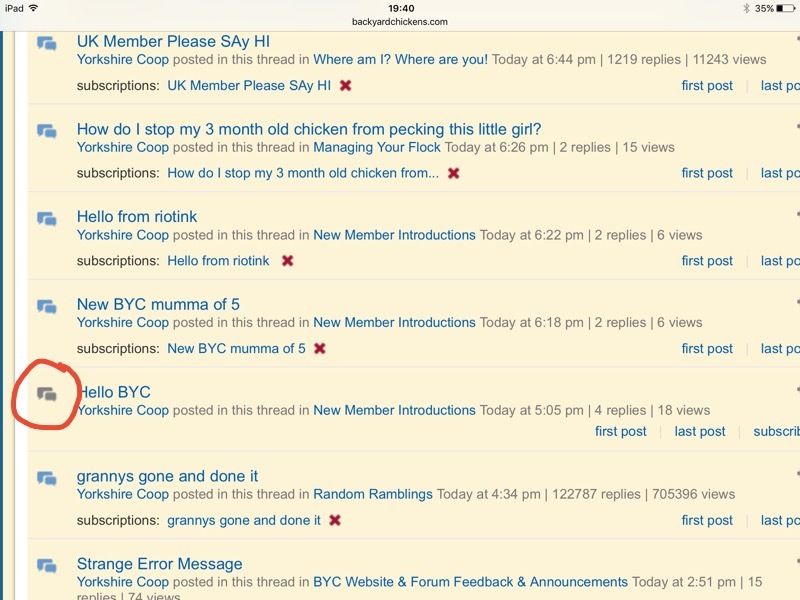Open 'Where am I? Where are you!' forum

pyautogui.click(x=401, y=60)
